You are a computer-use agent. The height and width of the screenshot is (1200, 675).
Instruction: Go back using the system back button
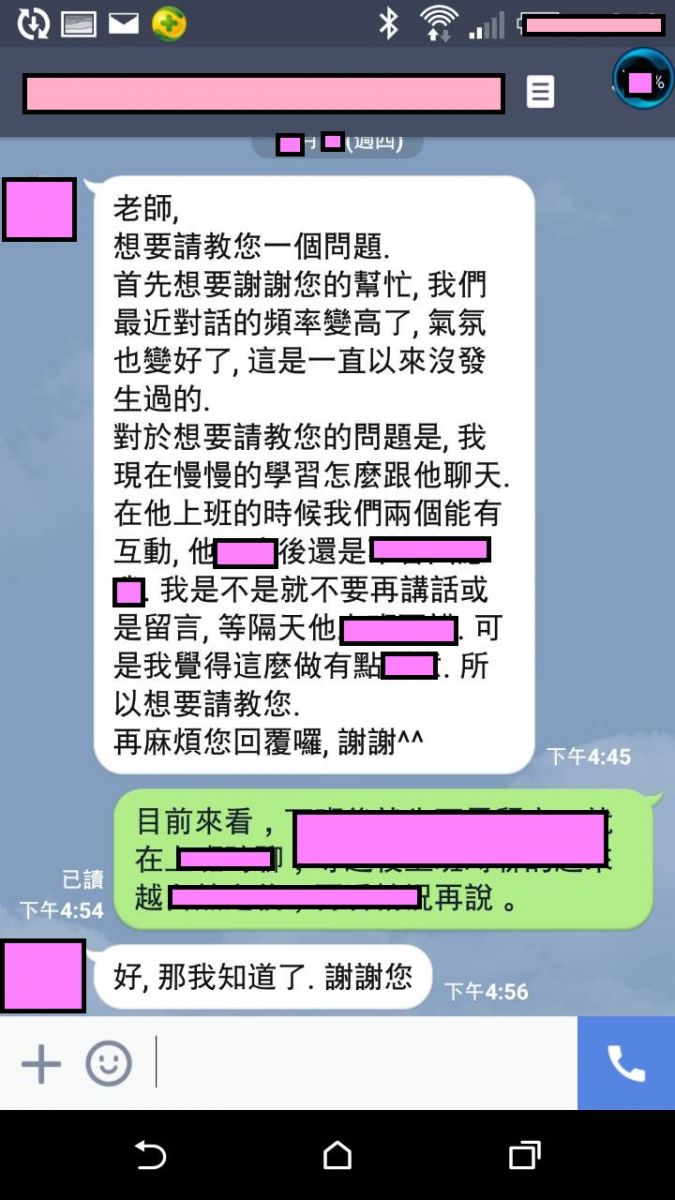click(150, 1156)
